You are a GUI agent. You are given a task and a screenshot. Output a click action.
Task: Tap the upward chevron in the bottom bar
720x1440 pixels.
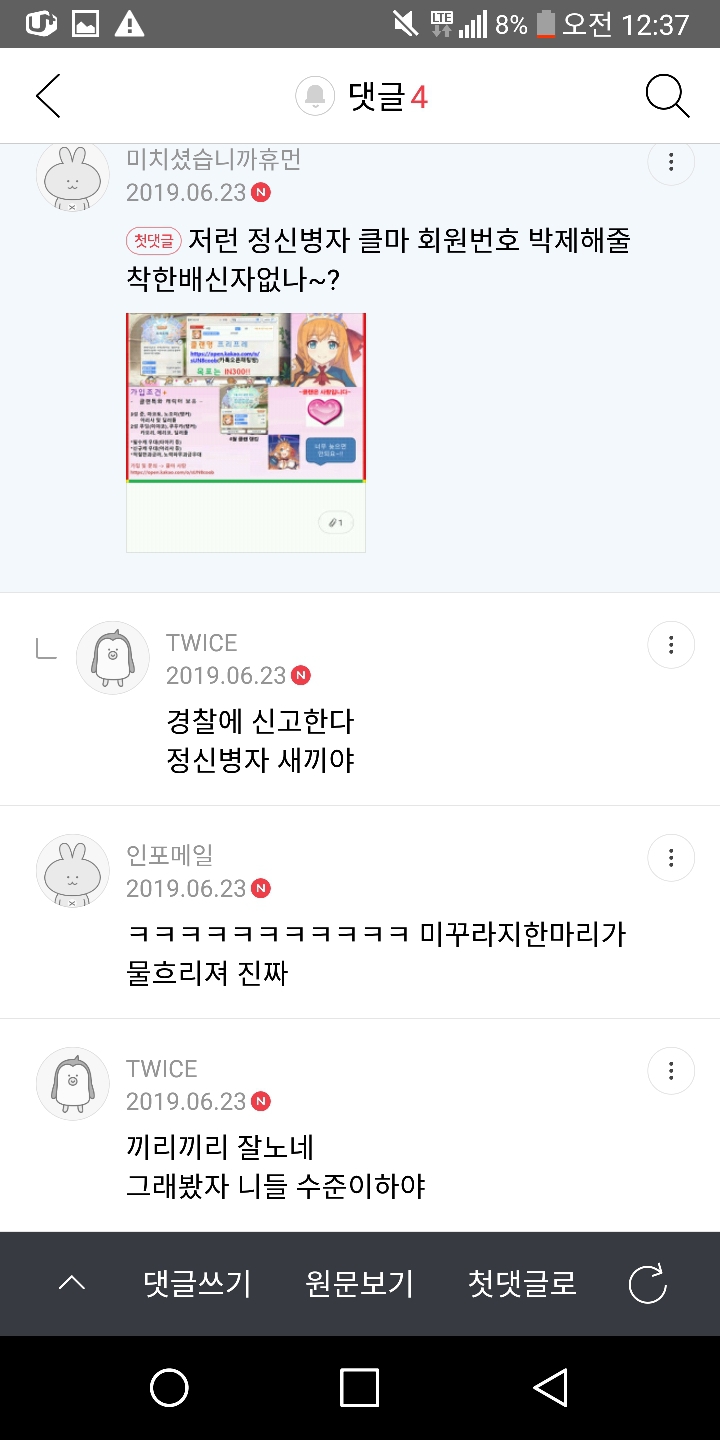click(x=72, y=1283)
